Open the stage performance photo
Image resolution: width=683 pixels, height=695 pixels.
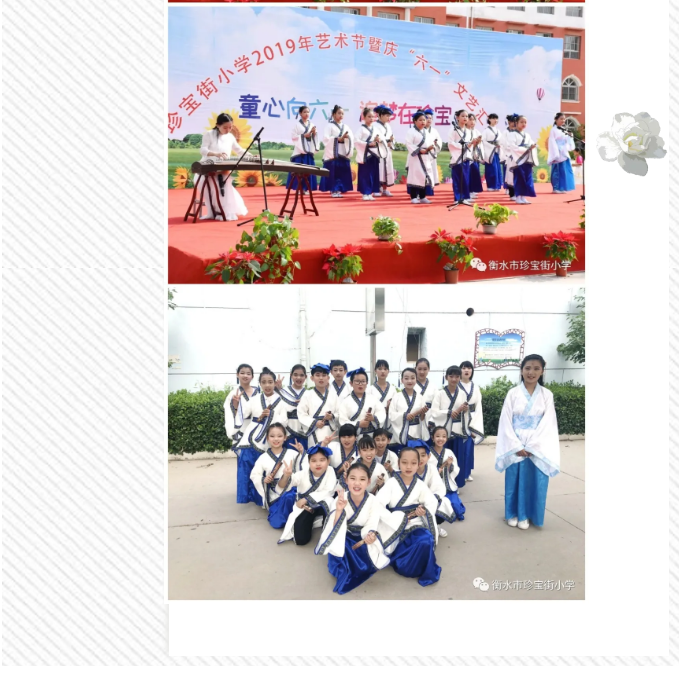pyautogui.click(x=376, y=145)
